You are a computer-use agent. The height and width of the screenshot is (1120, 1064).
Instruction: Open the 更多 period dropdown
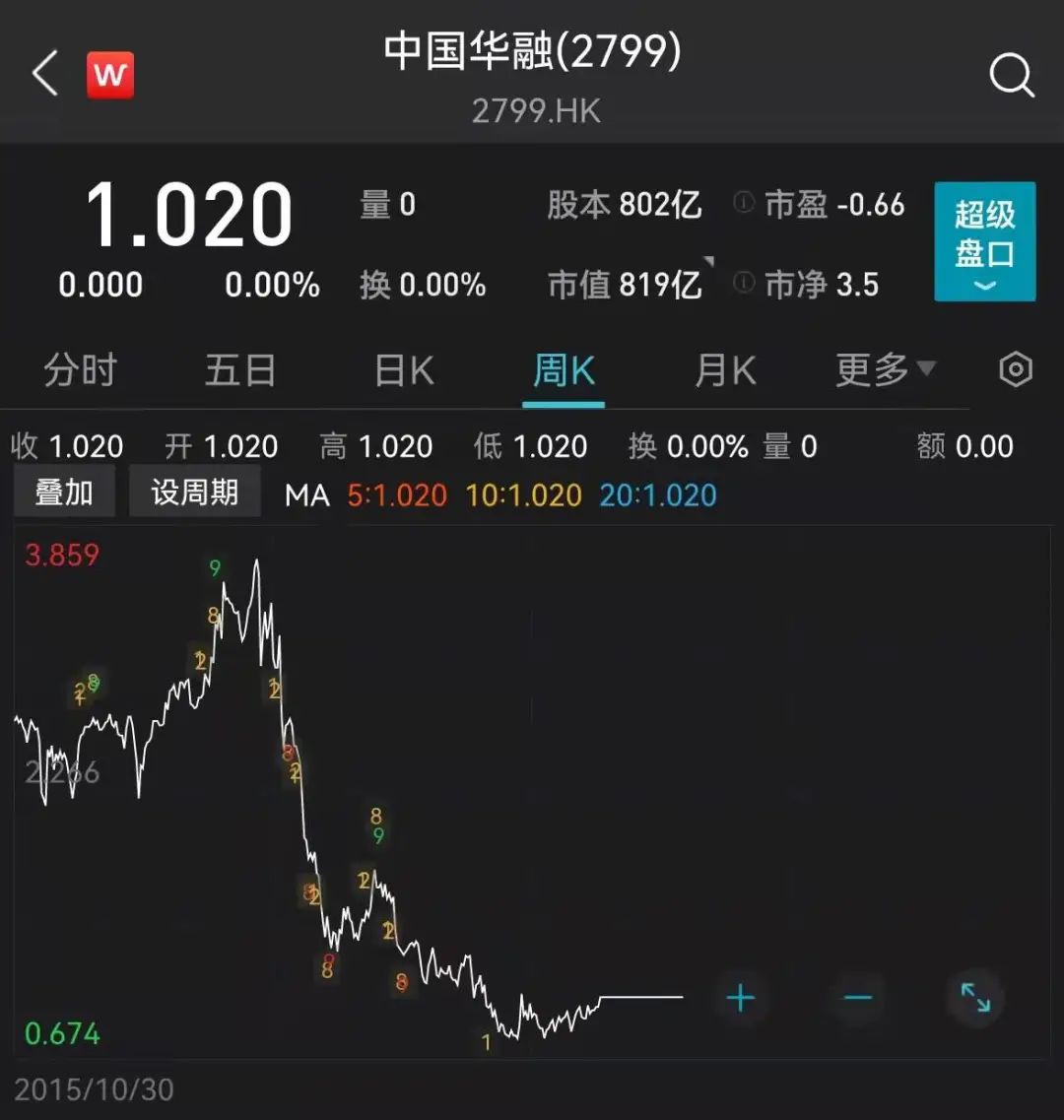885,370
